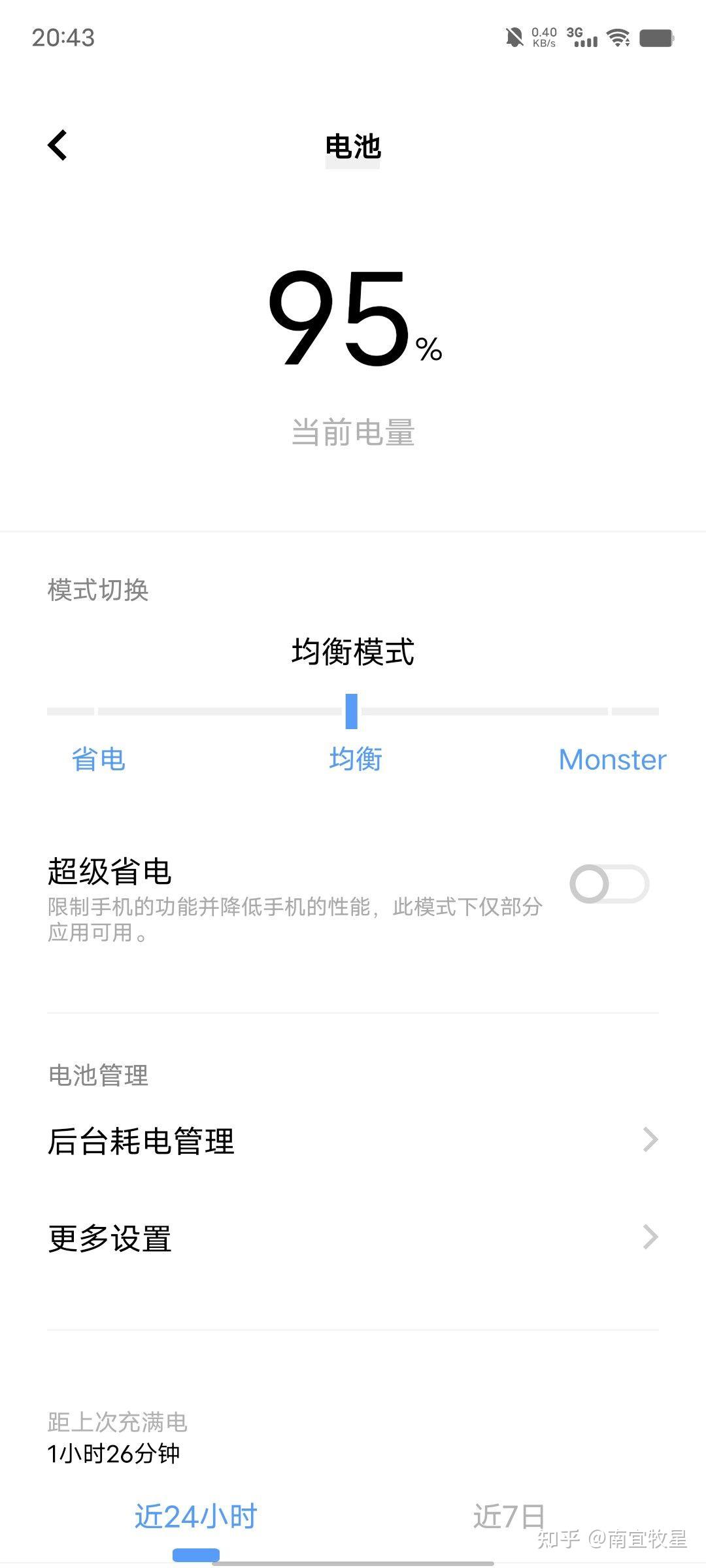This screenshot has height=1568, width=706.
Task: Select the 省电 power mode
Action: (98, 759)
